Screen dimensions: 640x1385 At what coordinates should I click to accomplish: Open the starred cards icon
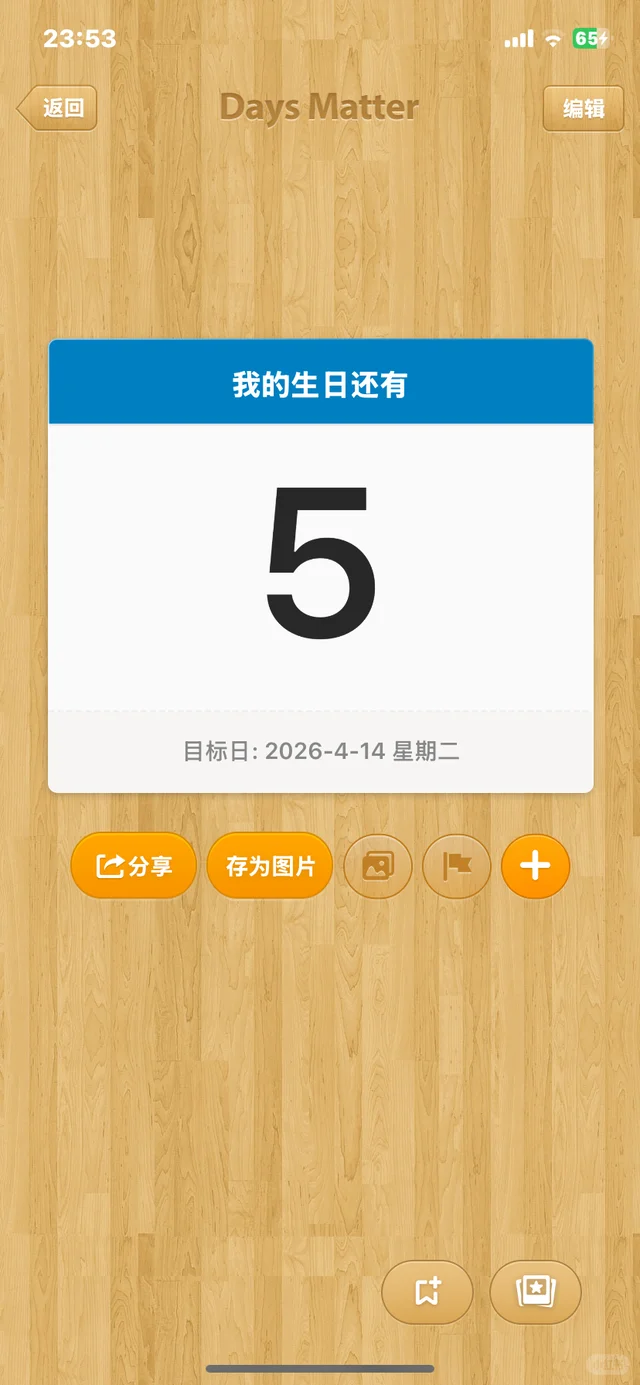[535, 1292]
